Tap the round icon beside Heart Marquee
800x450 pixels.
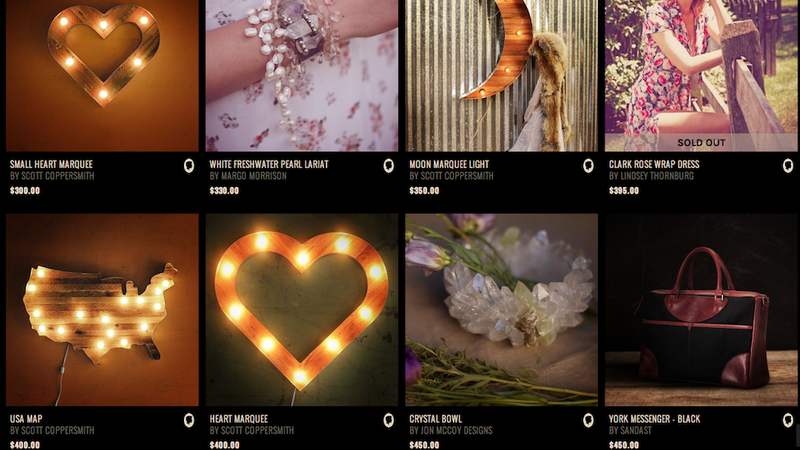(389, 420)
